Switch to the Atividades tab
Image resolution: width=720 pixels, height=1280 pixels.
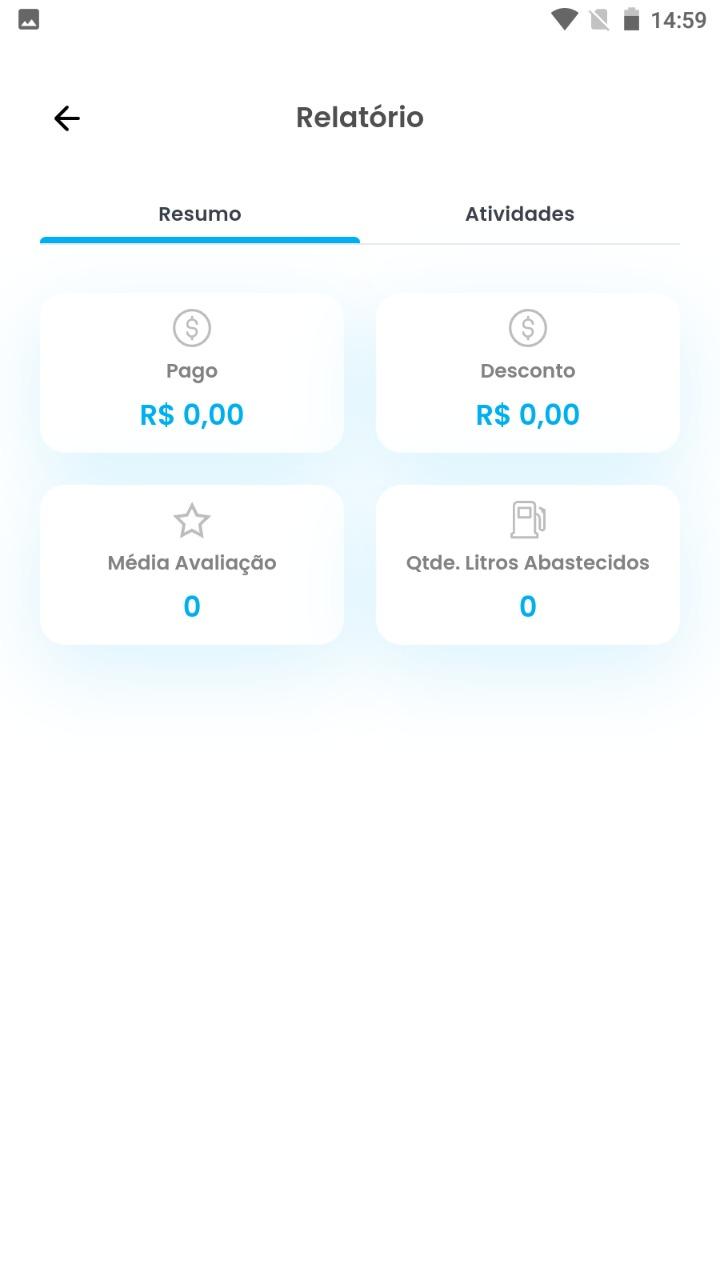520,214
